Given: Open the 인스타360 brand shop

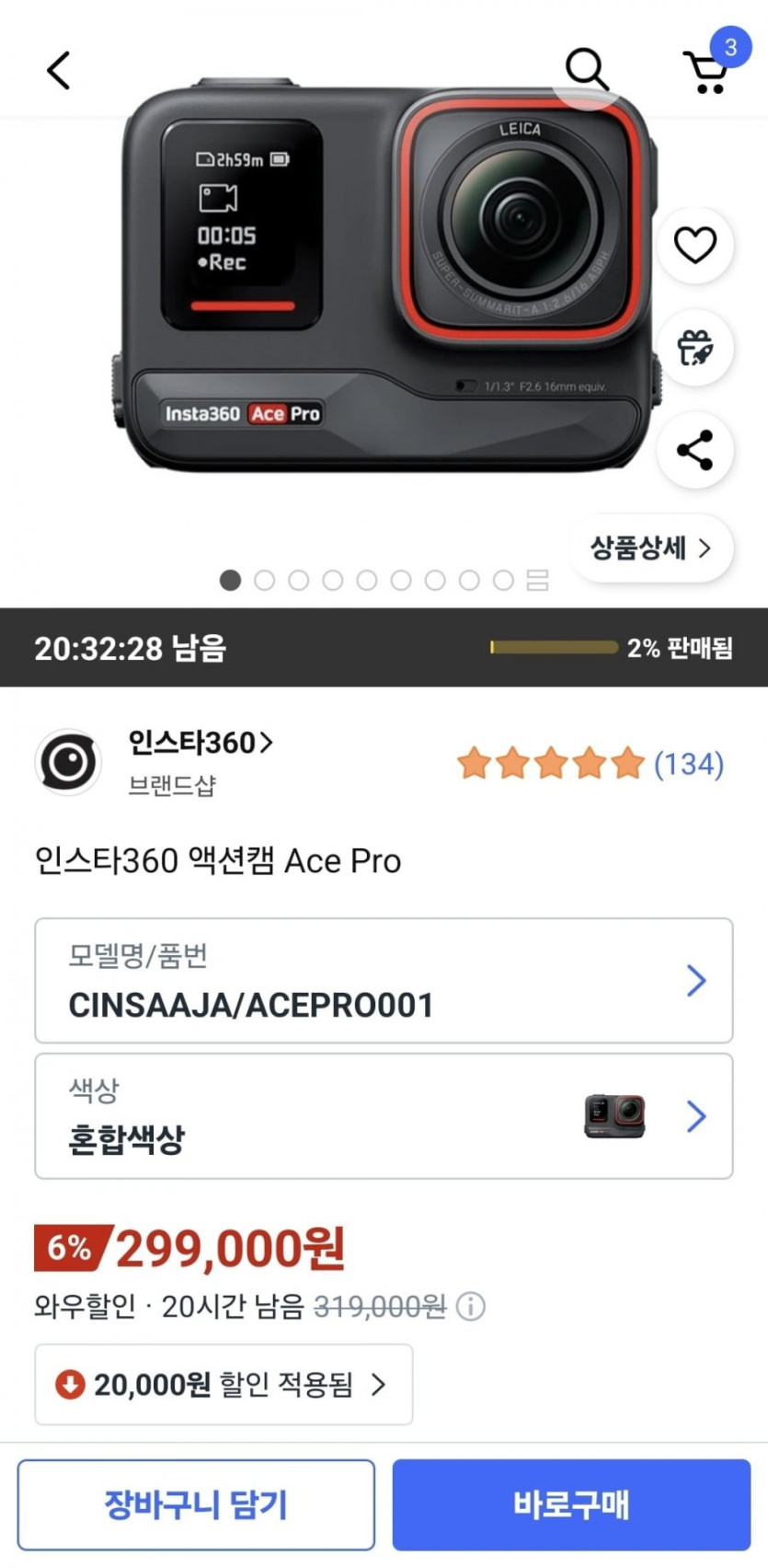Looking at the screenshot, I should (200, 744).
